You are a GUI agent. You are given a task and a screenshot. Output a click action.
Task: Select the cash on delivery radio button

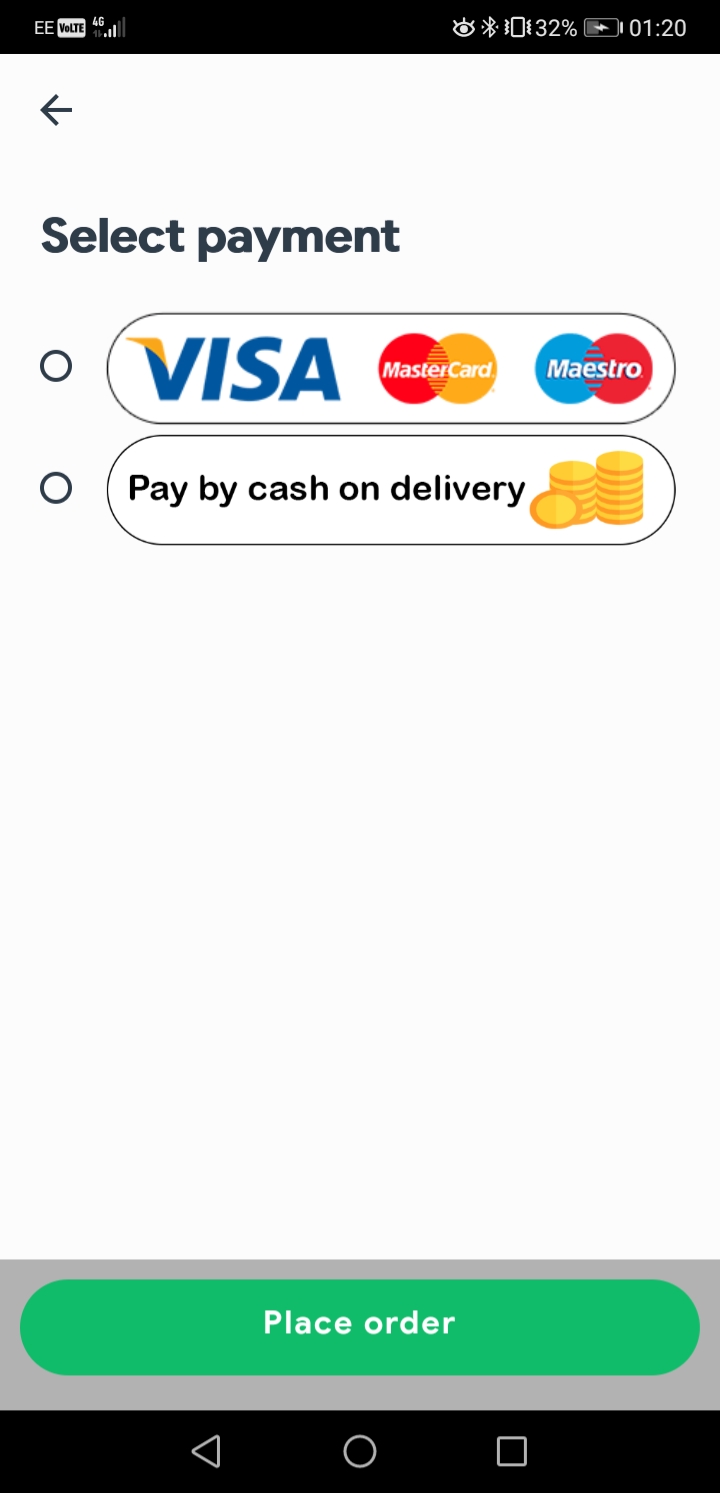point(56,488)
